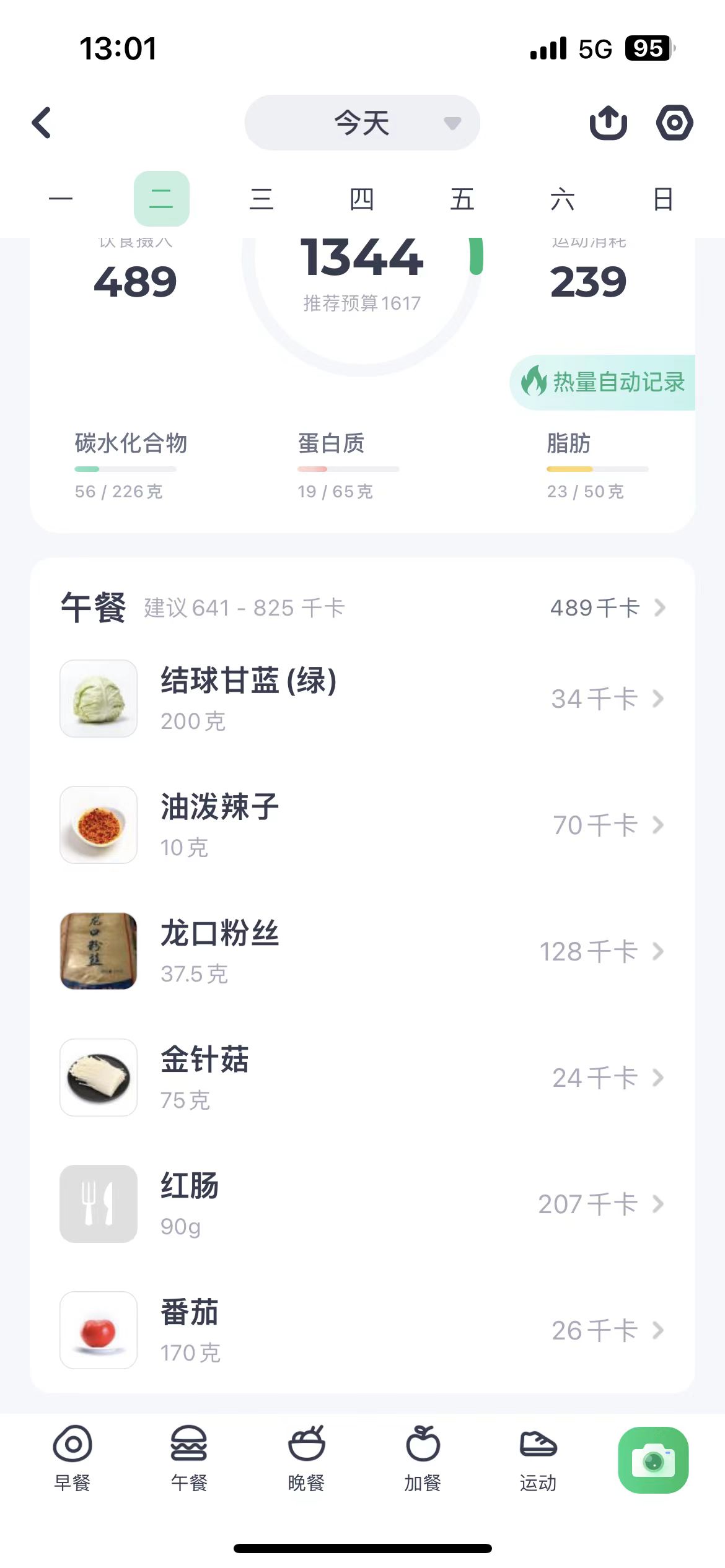This screenshot has height=1568, width=725.
Task: Select the 金针菇 food entry
Action: coord(362,1078)
